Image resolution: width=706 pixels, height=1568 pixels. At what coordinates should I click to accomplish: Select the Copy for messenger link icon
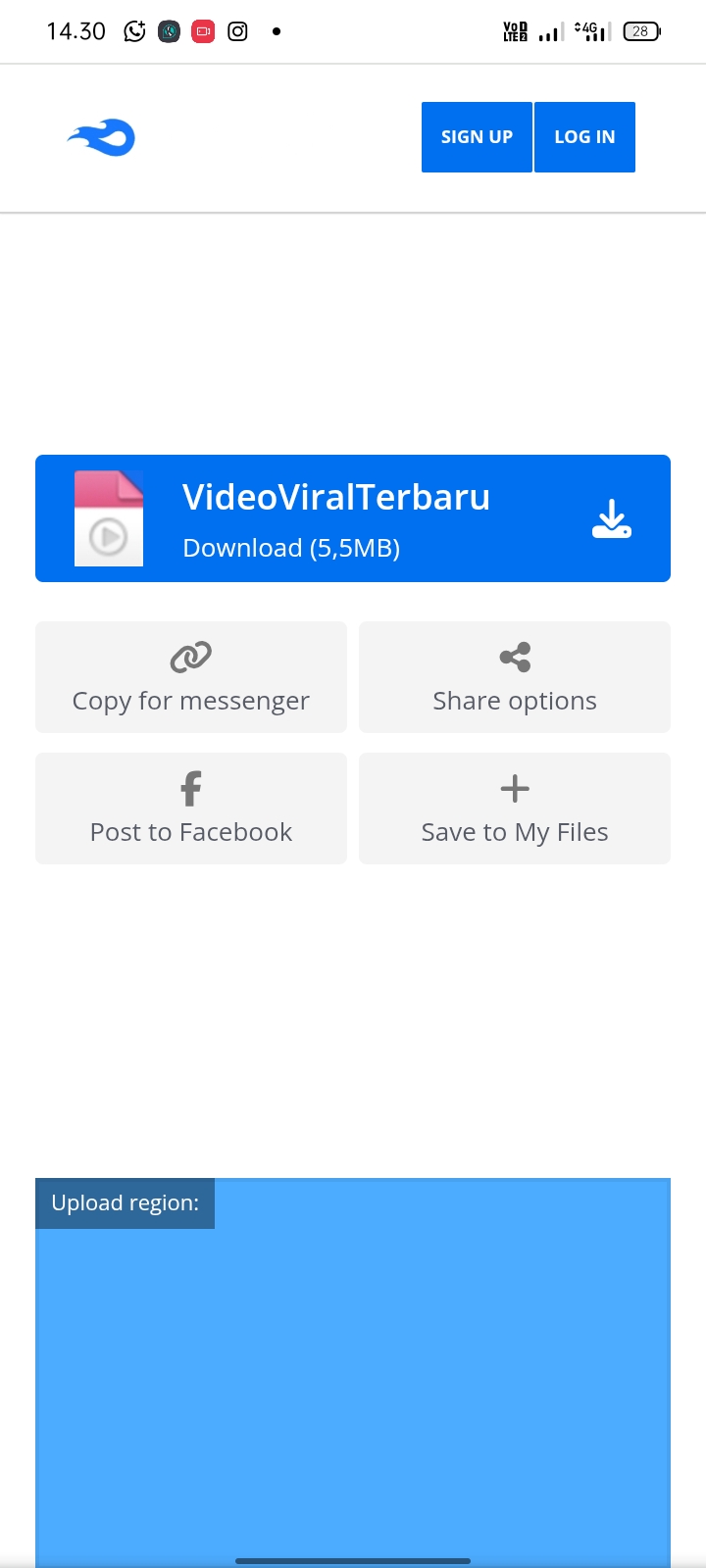click(190, 657)
